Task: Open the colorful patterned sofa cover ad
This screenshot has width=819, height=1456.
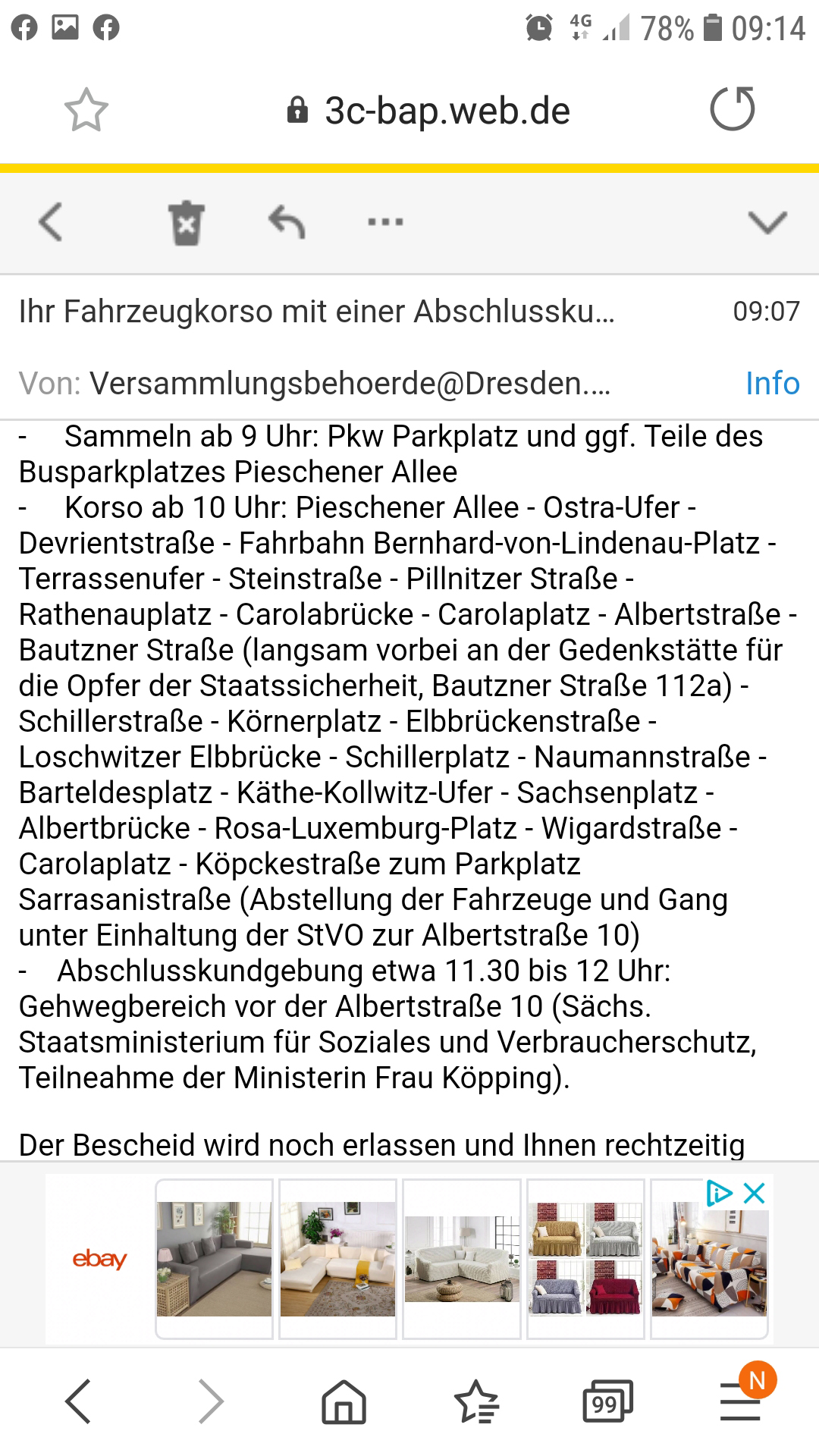Action: click(x=709, y=1266)
